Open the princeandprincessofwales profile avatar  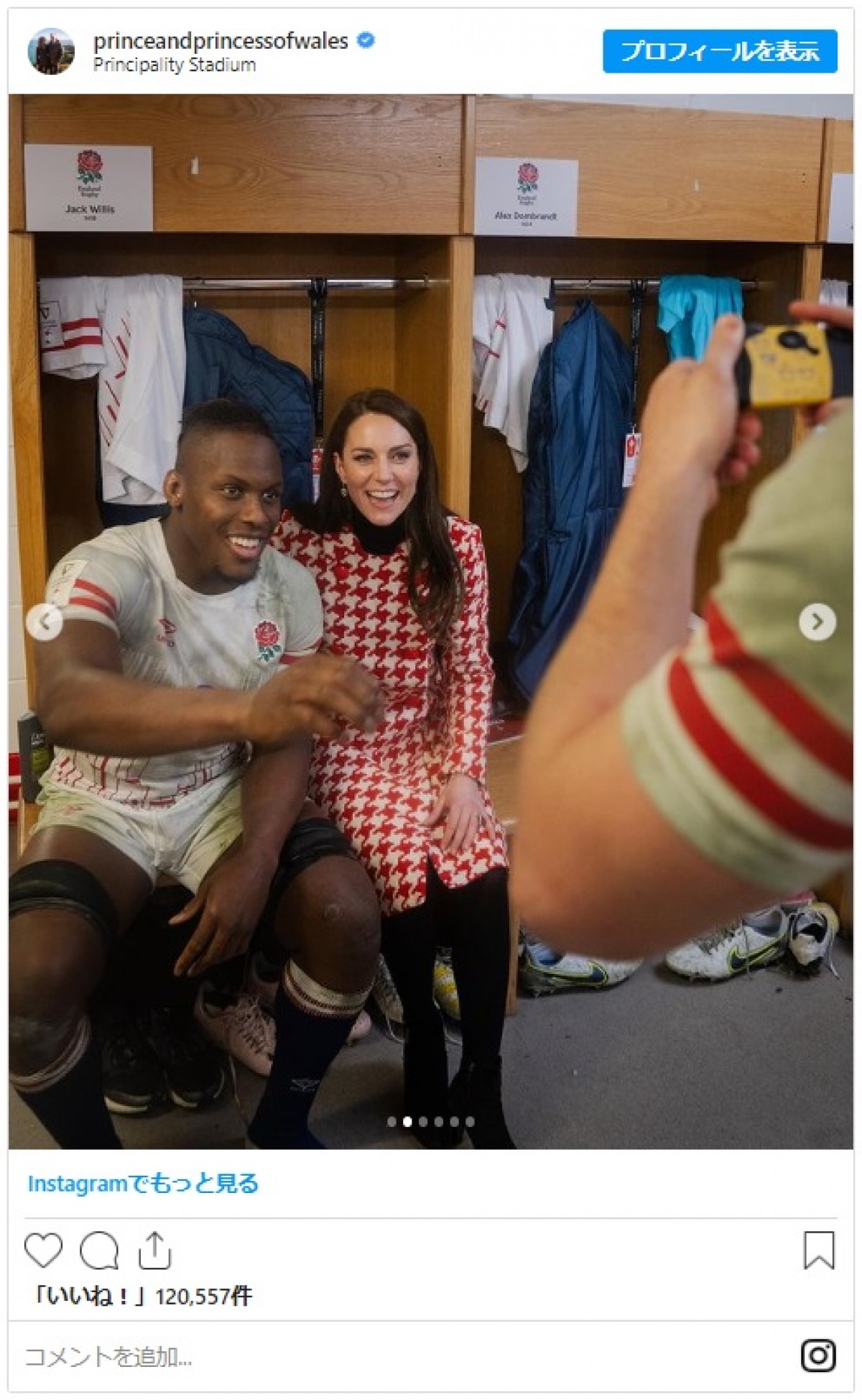pyautogui.click(x=50, y=52)
